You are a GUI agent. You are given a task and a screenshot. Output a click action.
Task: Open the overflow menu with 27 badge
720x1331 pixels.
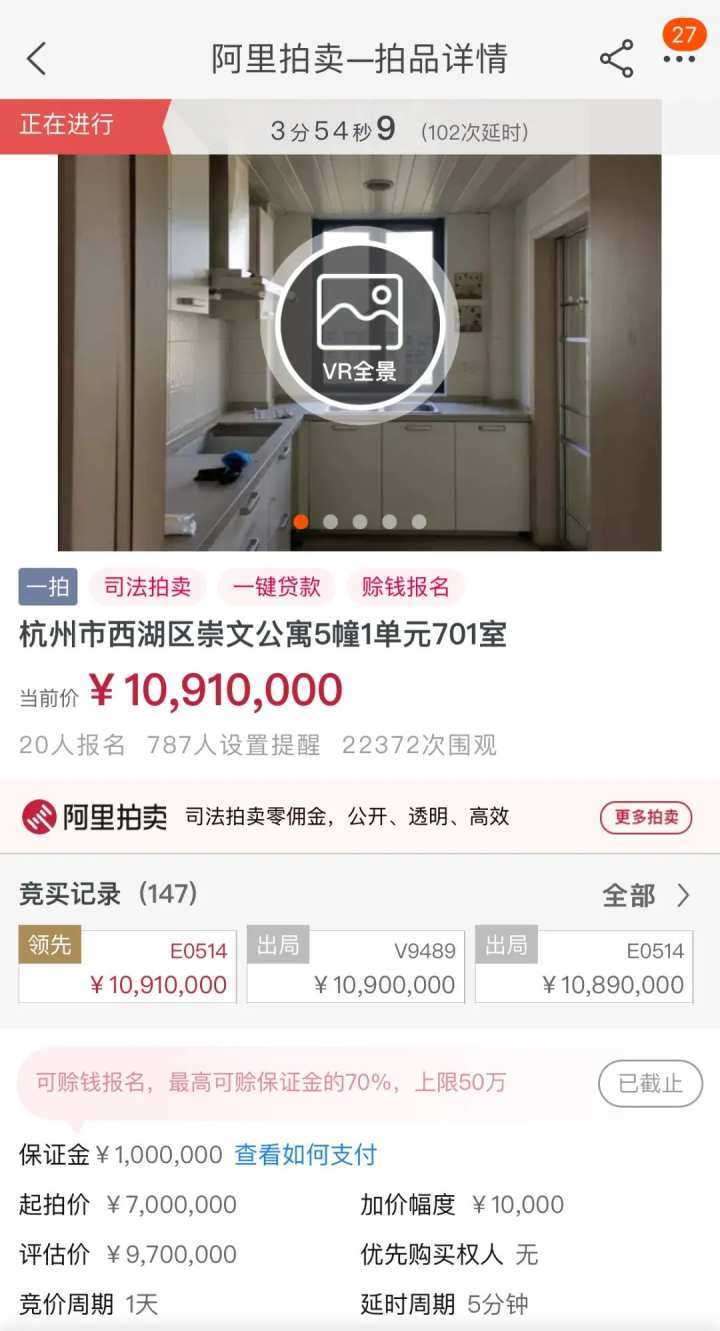coord(679,58)
